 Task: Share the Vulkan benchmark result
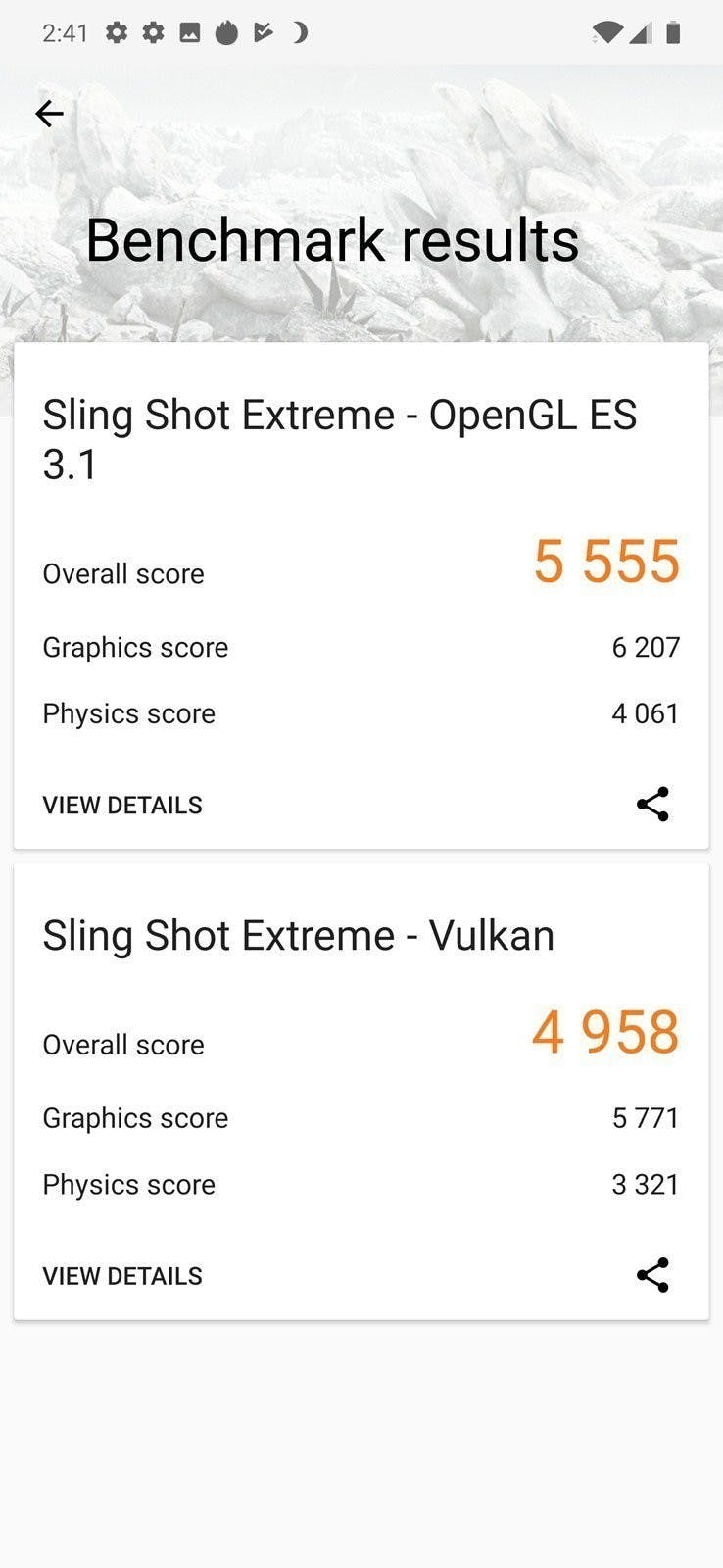[653, 1274]
